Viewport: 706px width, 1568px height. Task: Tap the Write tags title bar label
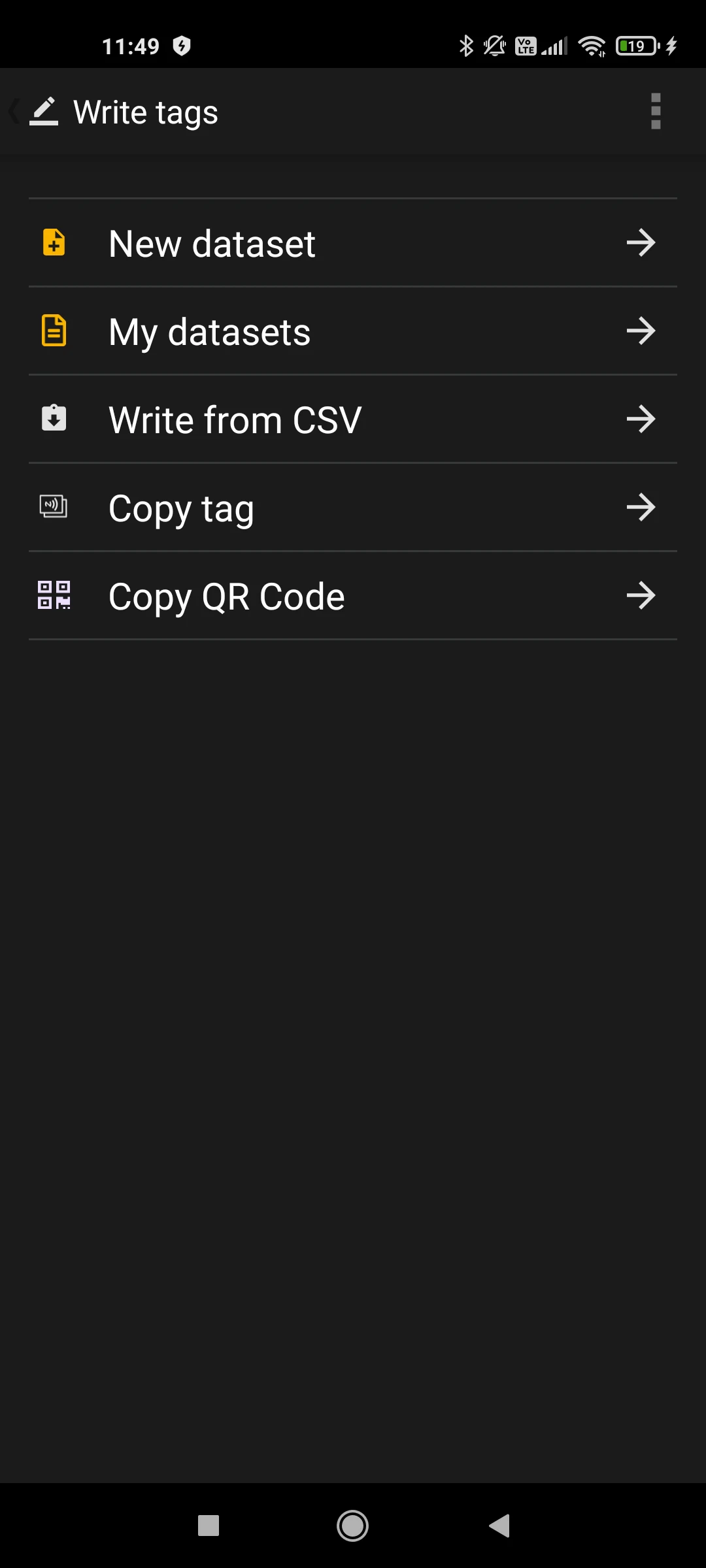(145, 111)
